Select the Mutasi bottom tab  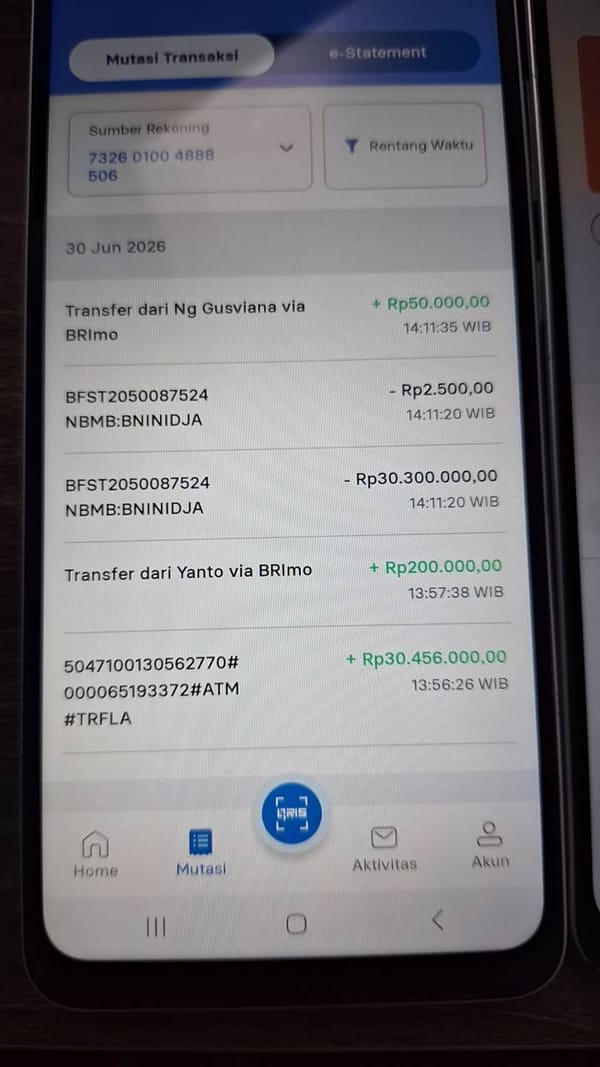coord(201,852)
